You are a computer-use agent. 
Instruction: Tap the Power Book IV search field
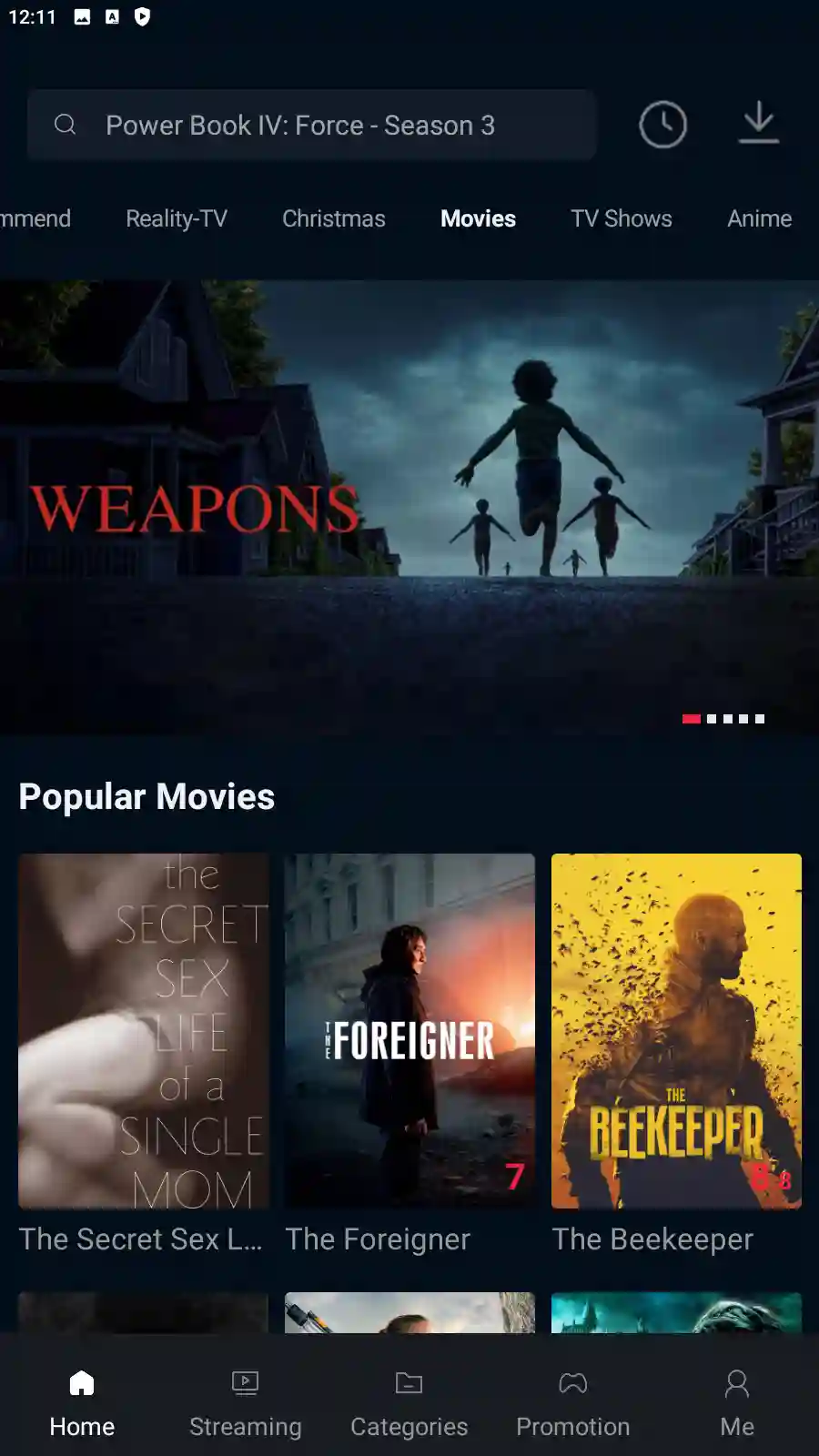311,125
